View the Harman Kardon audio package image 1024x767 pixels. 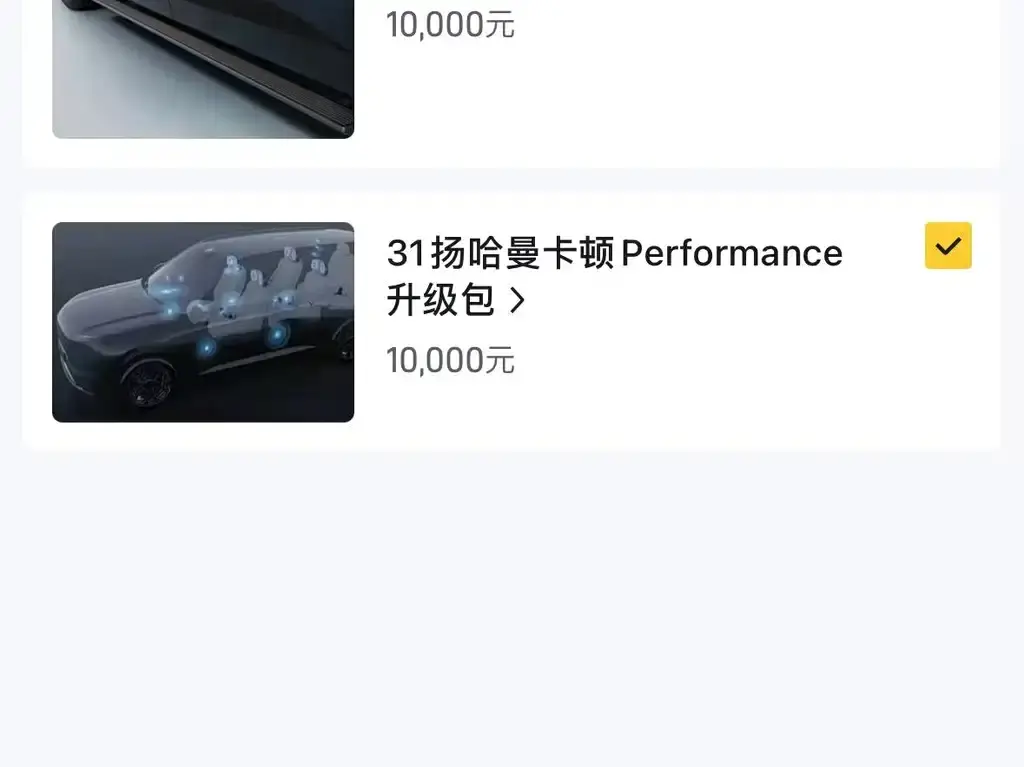[x=203, y=322]
